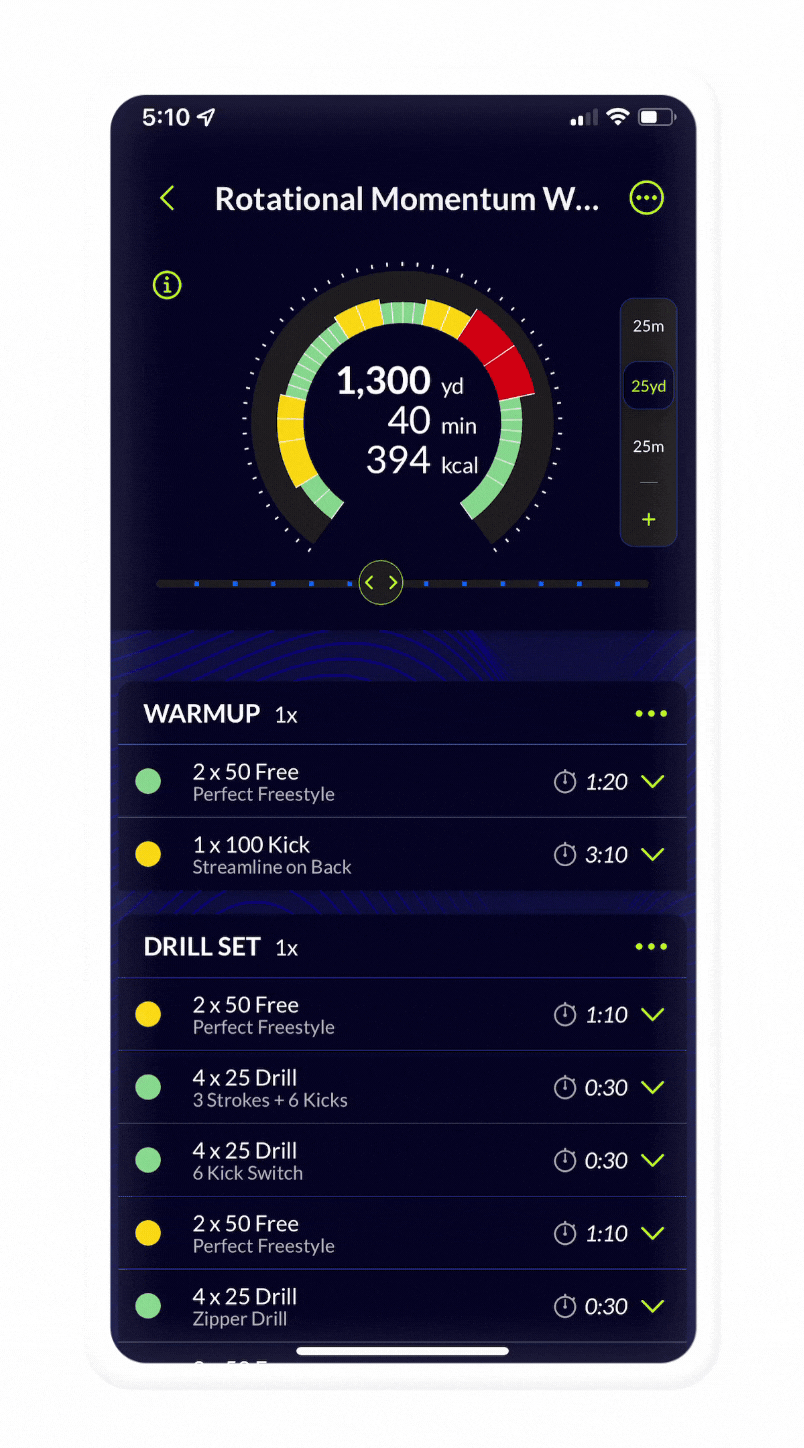Select the 25yd pool length
The image size is (804, 1448).
pyautogui.click(x=648, y=386)
